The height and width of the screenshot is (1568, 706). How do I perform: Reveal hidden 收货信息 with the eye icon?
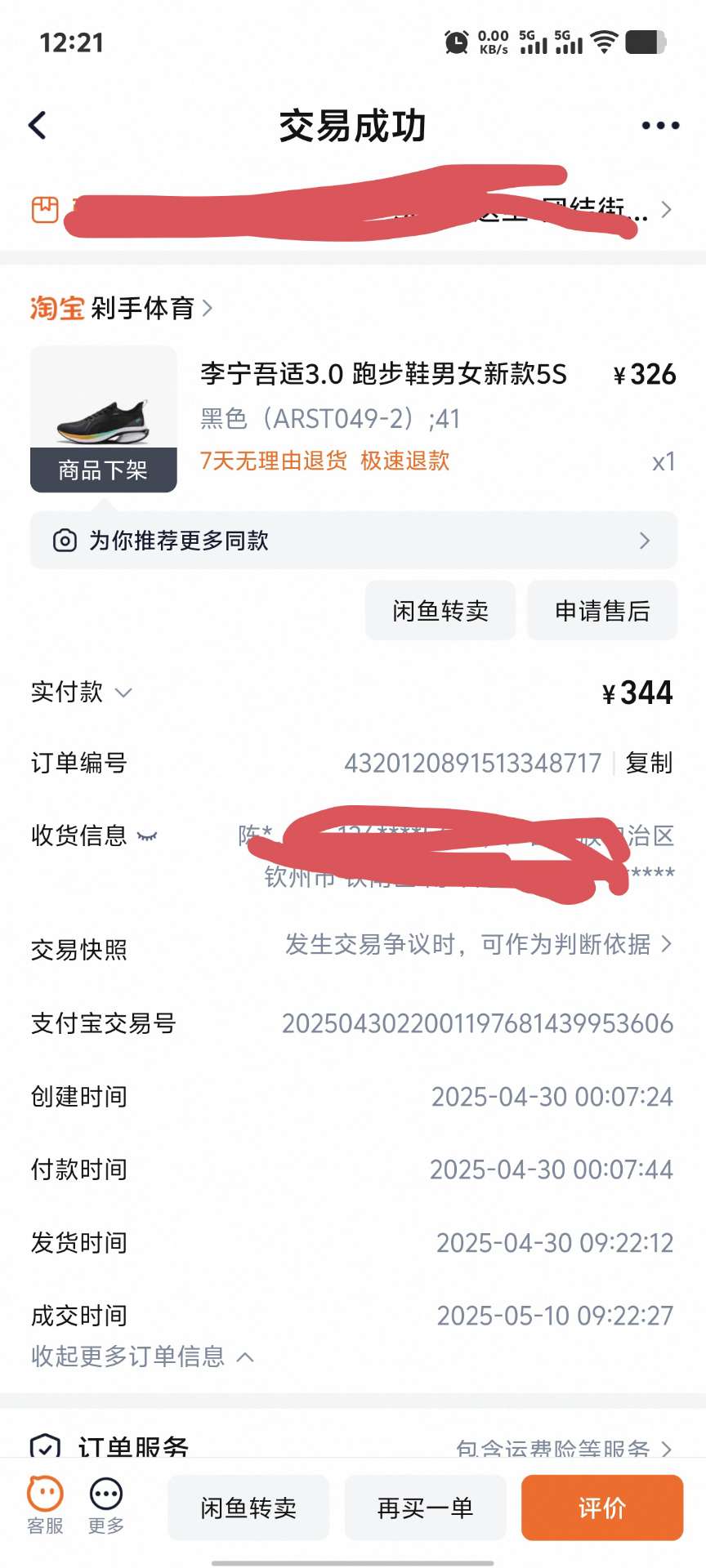coord(147,836)
